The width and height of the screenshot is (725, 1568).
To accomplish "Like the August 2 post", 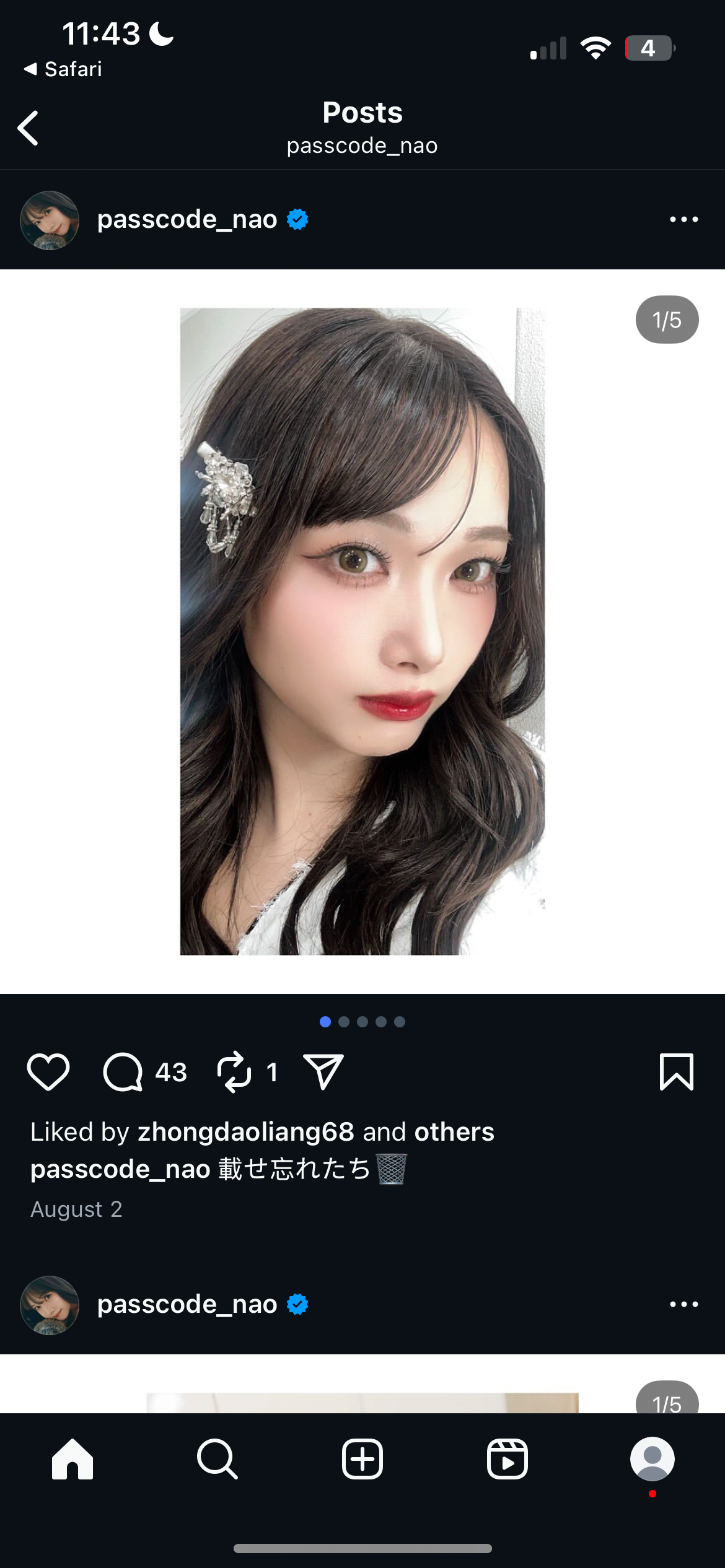I will pyautogui.click(x=48, y=1071).
